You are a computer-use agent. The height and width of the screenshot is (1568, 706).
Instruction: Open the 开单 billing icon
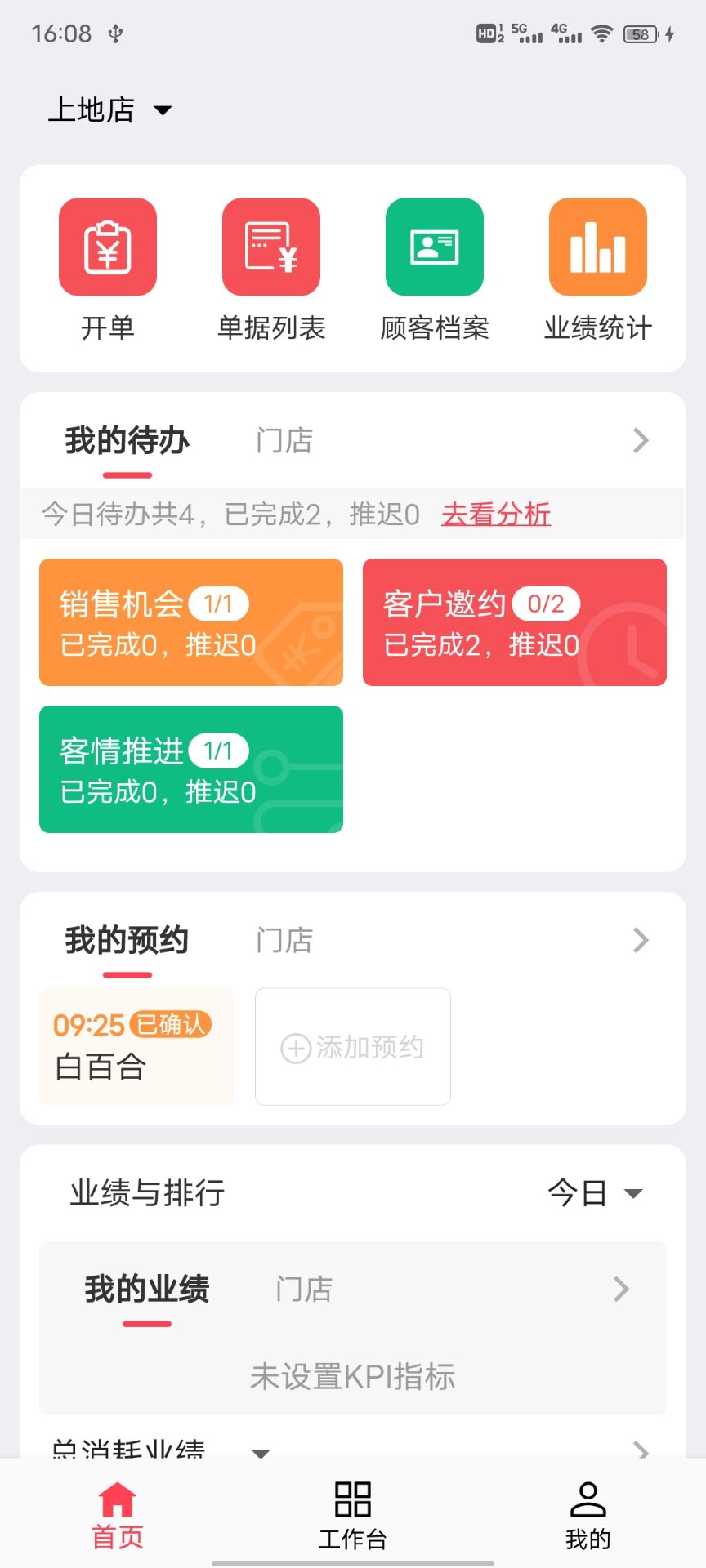(x=107, y=247)
